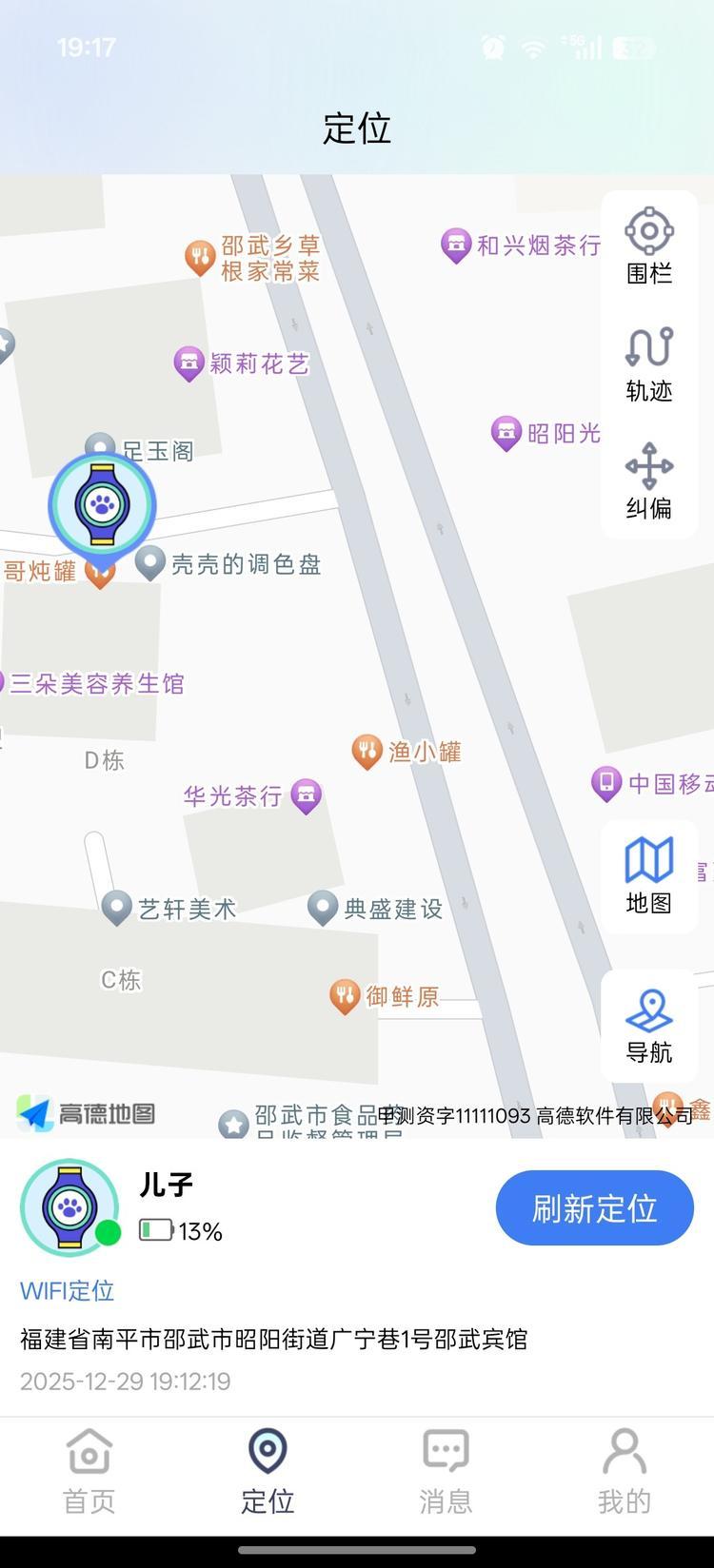714x1568 pixels.
Task: Open the 我的 profile tab
Action: (624, 1471)
